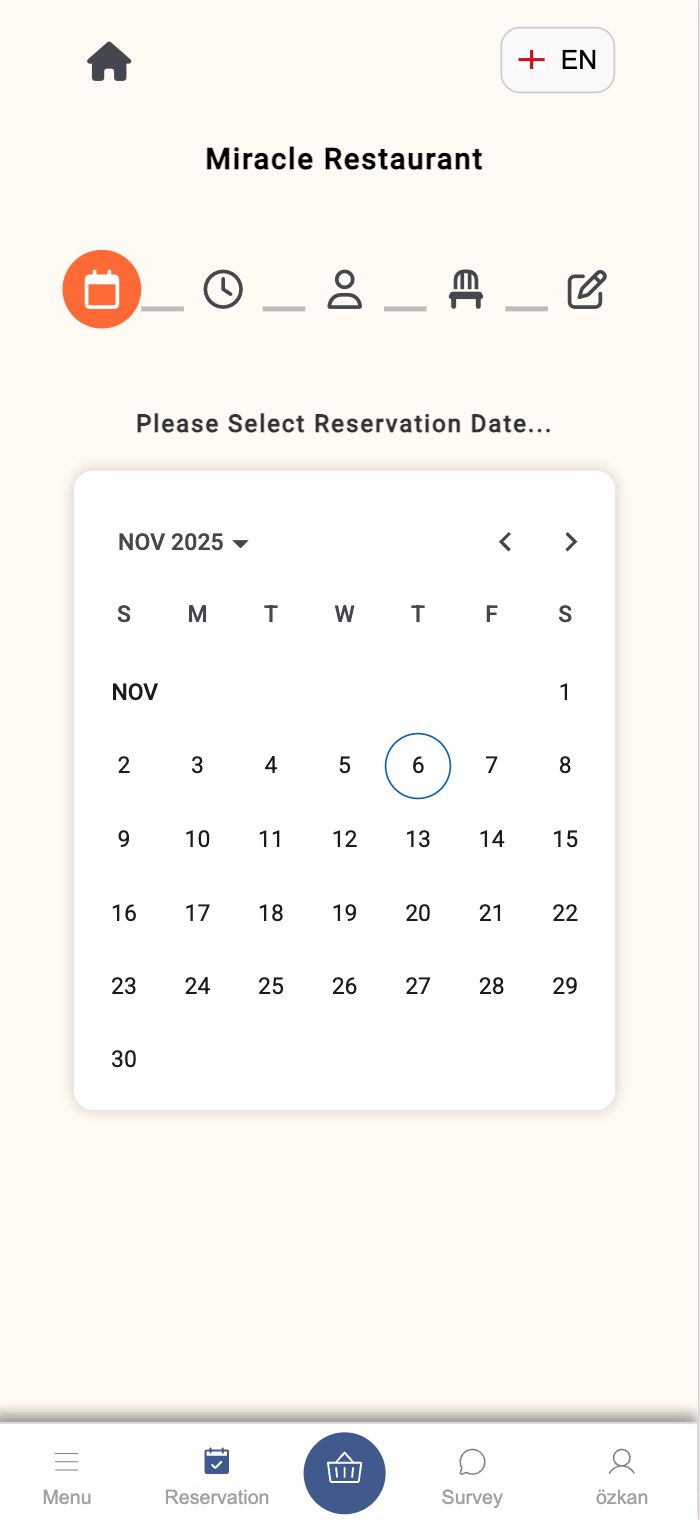Open the özkan profile tab
Image resolution: width=700 pixels, height=1520 pixels.
click(621, 1476)
